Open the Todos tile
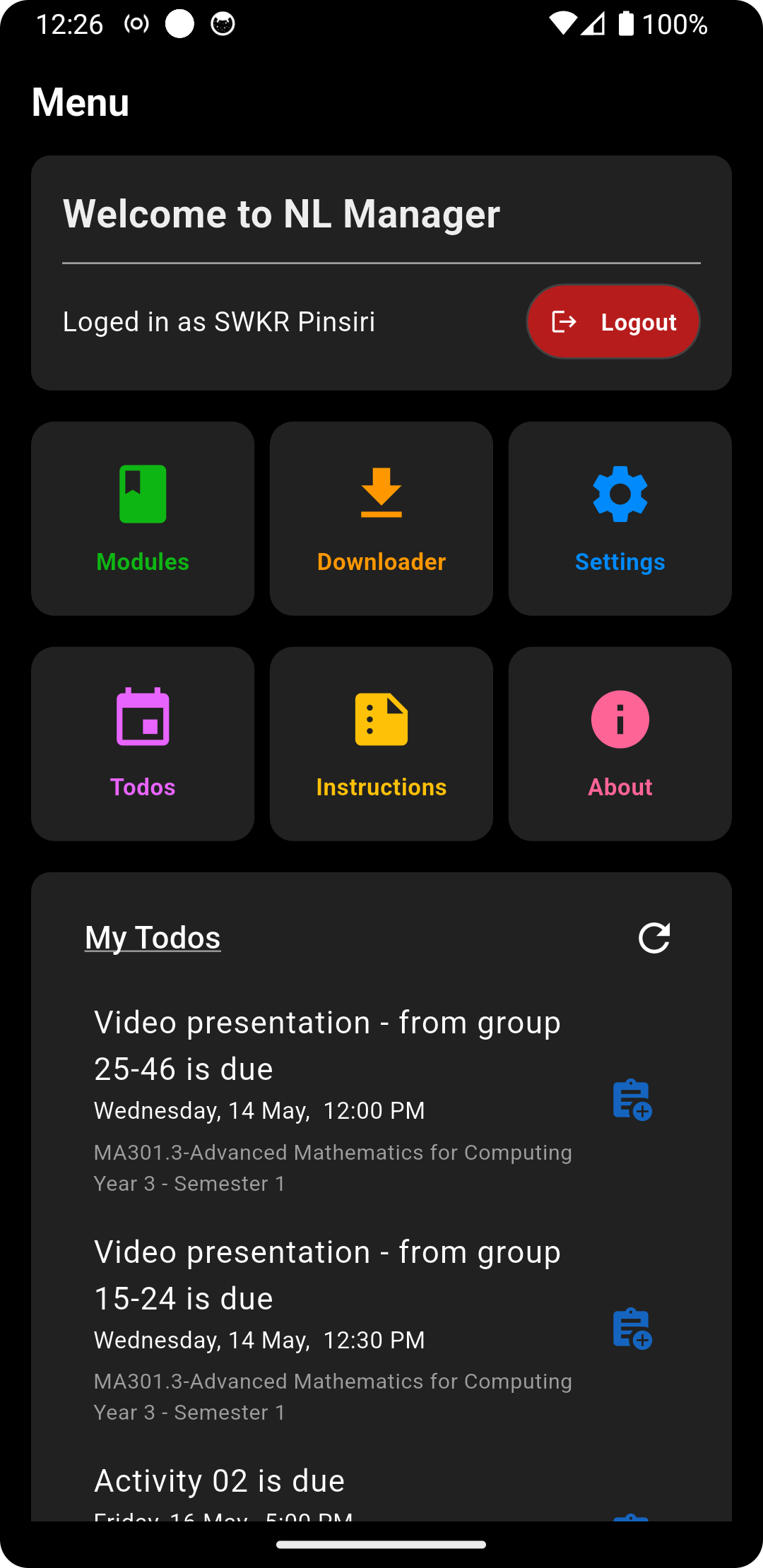Screen dimensions: 763x1568 (143, 744)
